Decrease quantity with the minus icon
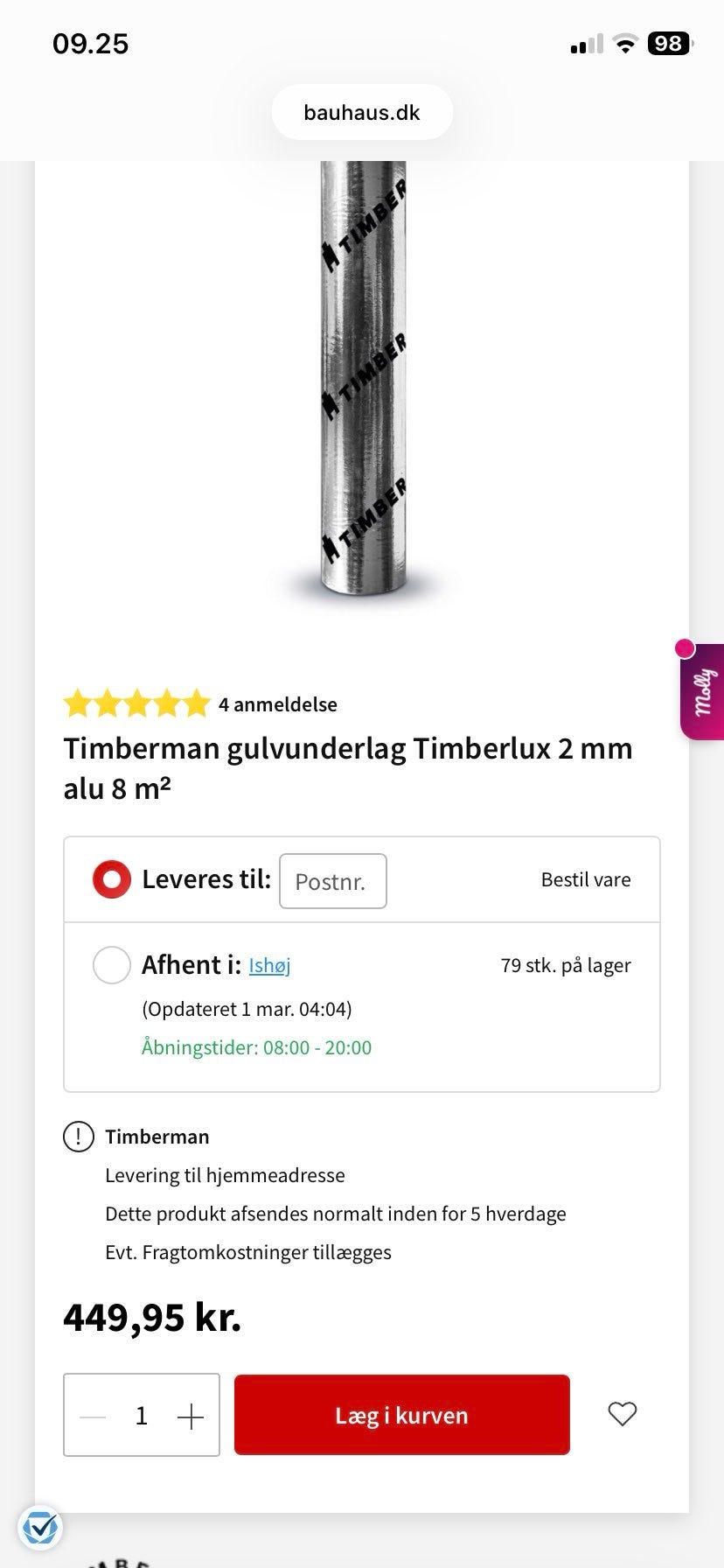Image resolution: width=724 pixels, height=1568 pixels. (91, 1414)
